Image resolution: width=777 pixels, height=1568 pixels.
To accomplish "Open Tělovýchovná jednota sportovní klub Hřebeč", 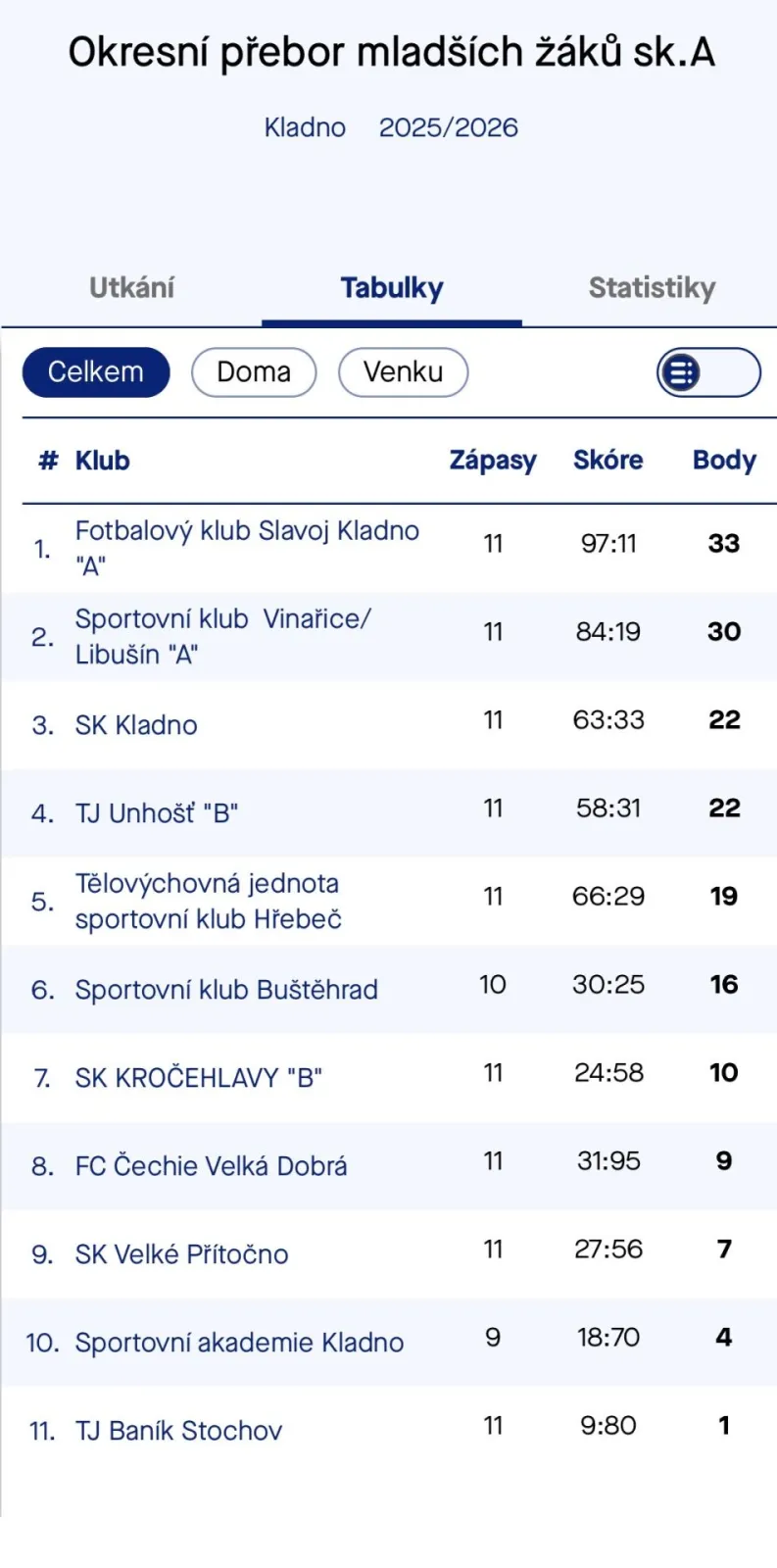I will click(x=208, y=901).
